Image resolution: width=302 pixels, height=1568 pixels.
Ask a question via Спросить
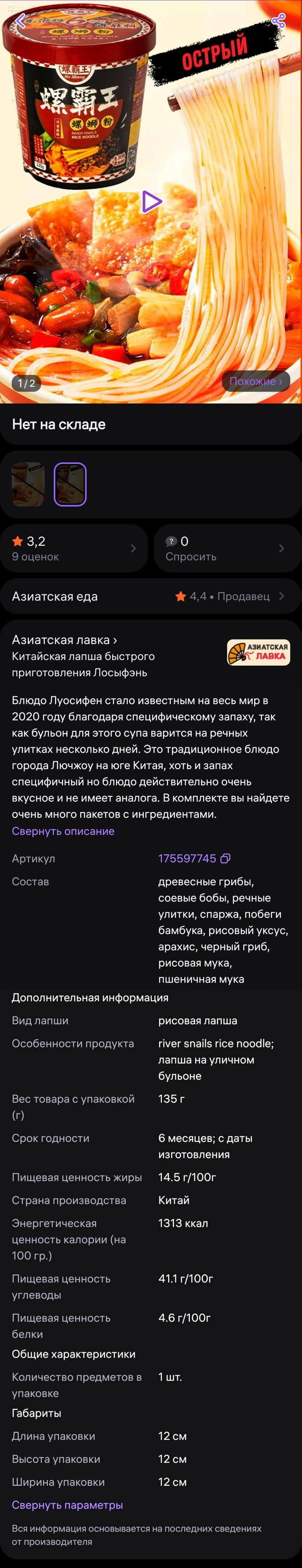[225, 548]
